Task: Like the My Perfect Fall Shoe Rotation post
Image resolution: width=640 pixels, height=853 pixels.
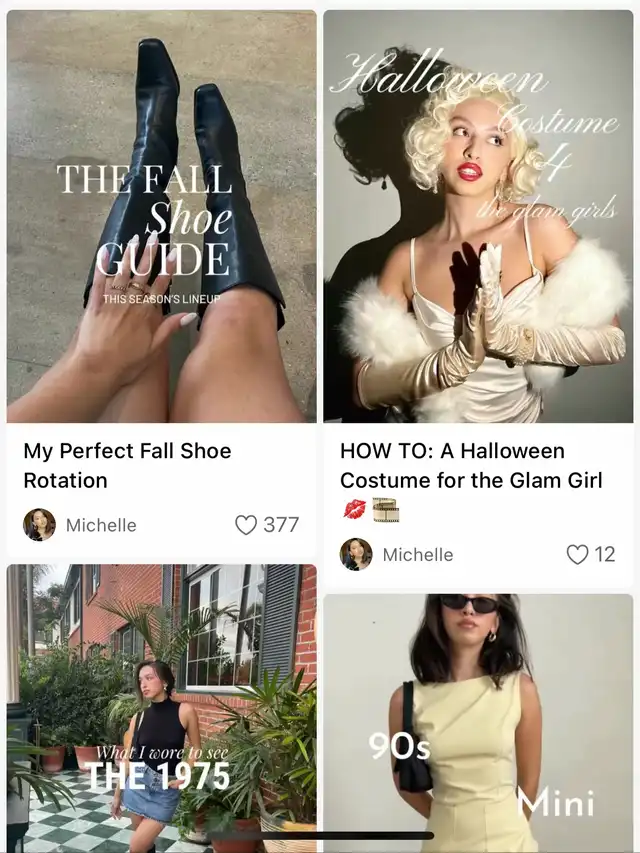Action: 246,525
